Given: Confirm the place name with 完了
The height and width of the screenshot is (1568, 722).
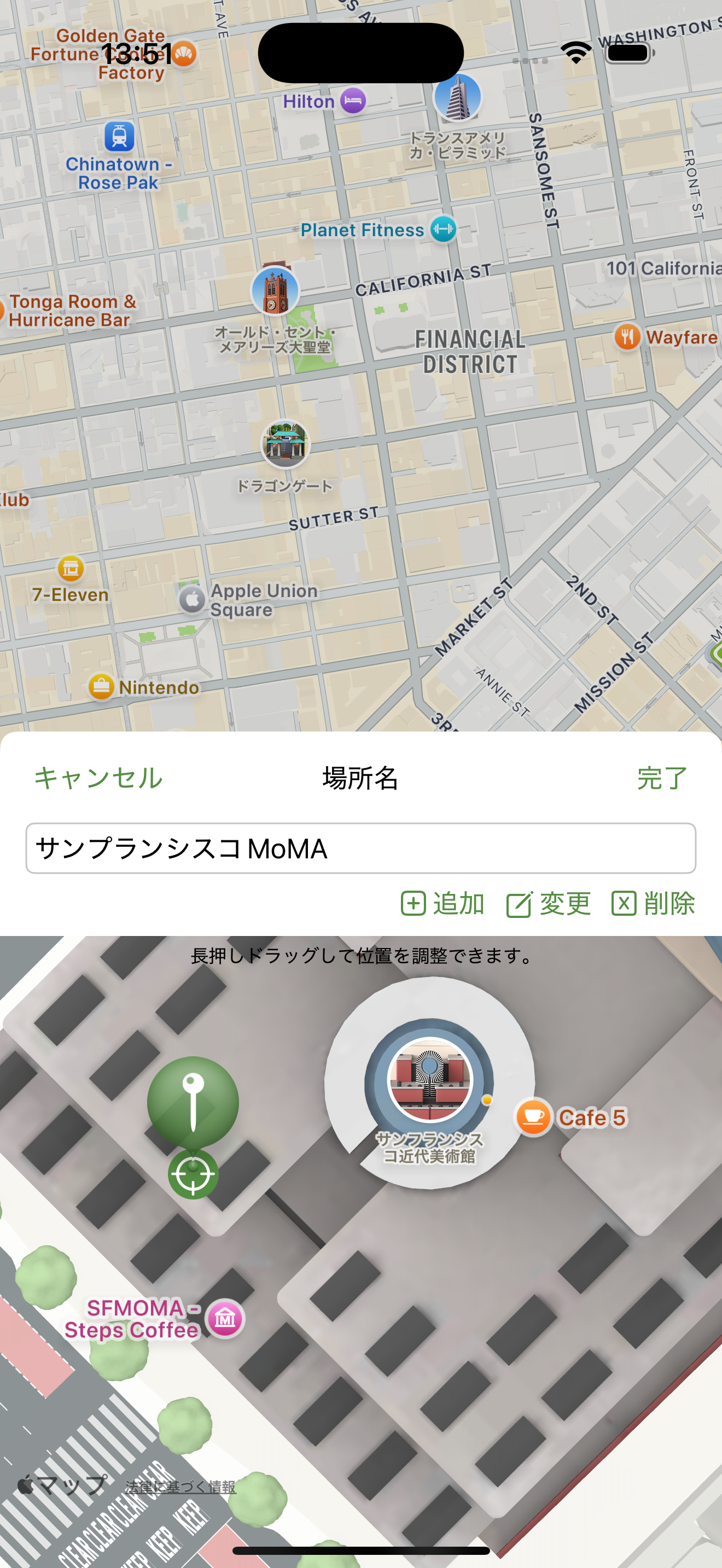Looking at the screenshot, I should (x=662, y=778).
